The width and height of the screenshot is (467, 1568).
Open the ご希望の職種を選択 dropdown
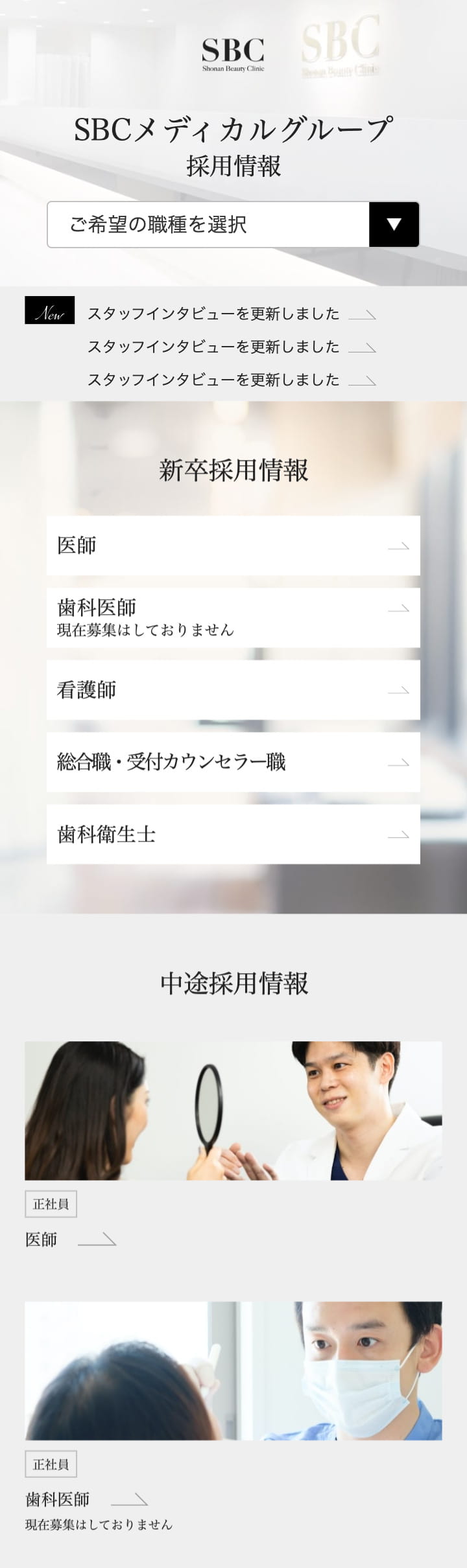[233, 224]
